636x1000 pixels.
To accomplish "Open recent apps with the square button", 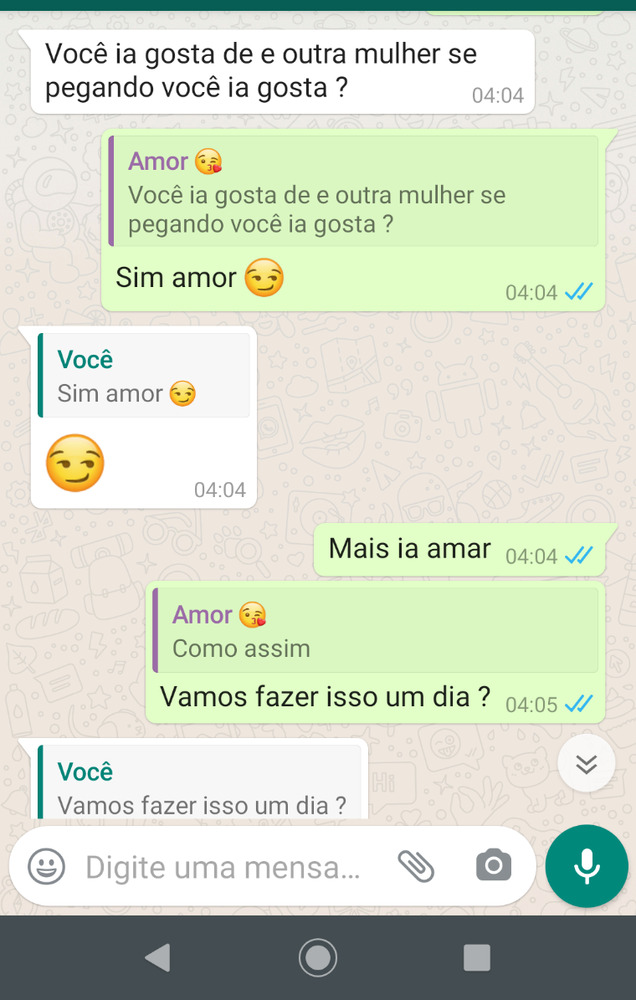I will pyautogui.click(x=477, y=958).
